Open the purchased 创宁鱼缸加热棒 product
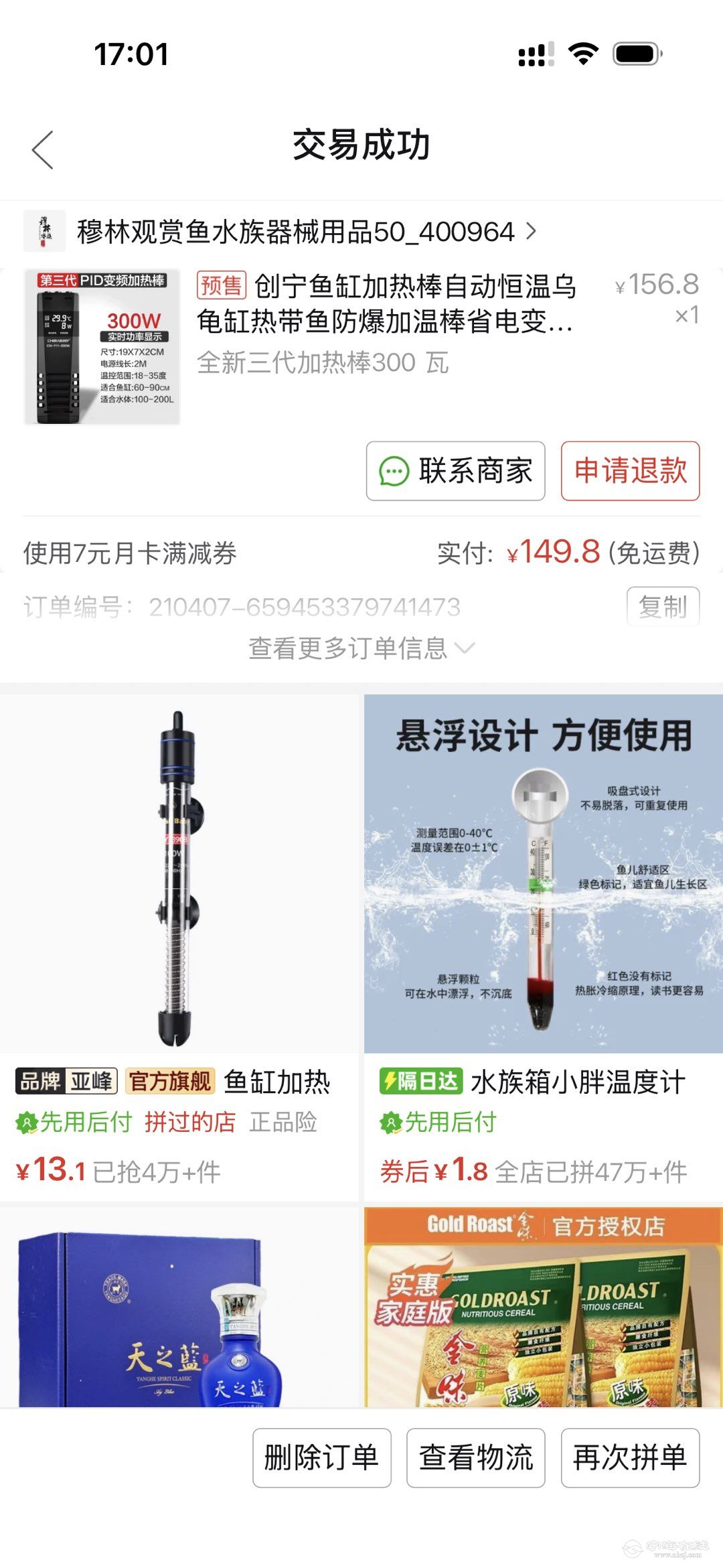Screen dimensions: 723x1568 click(x=385, y=305)
